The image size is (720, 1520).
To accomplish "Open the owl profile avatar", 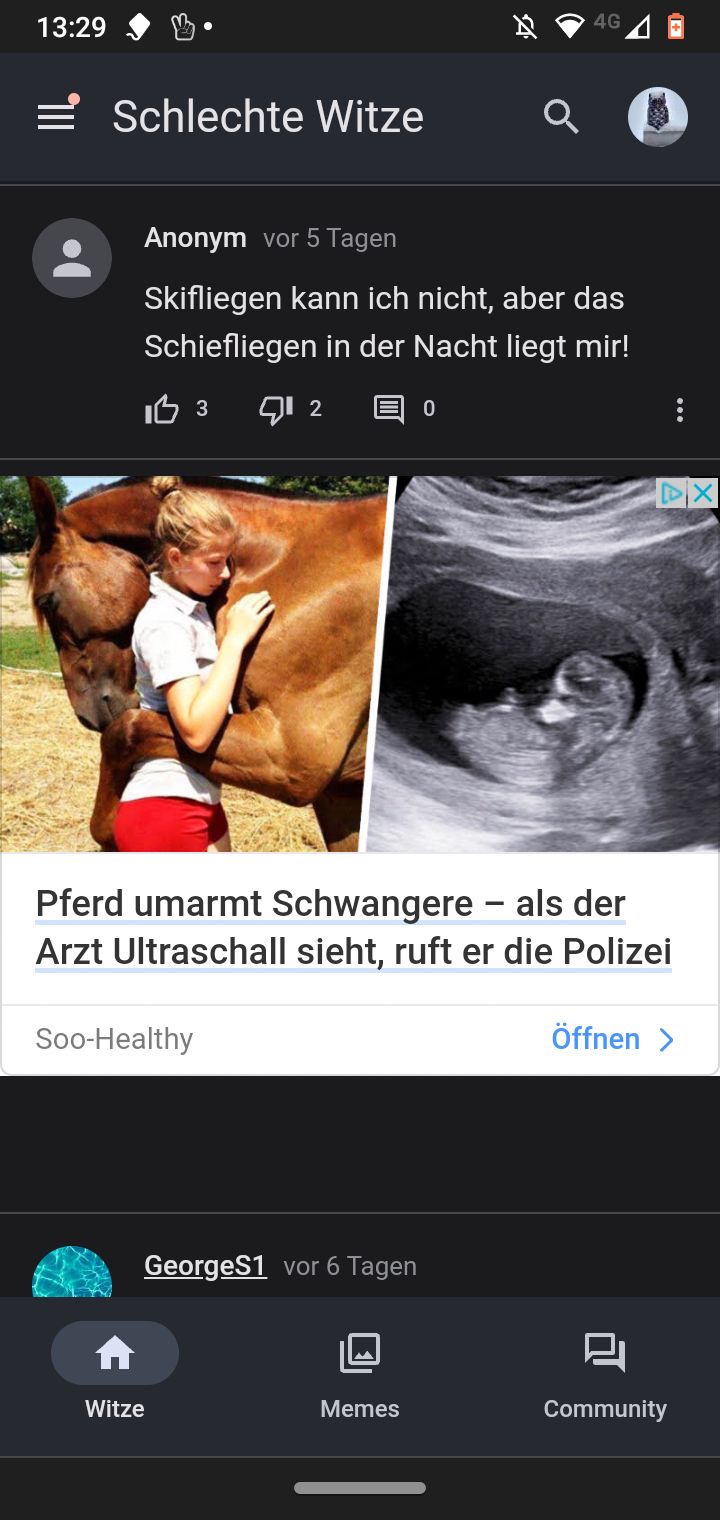I will 657,117.
